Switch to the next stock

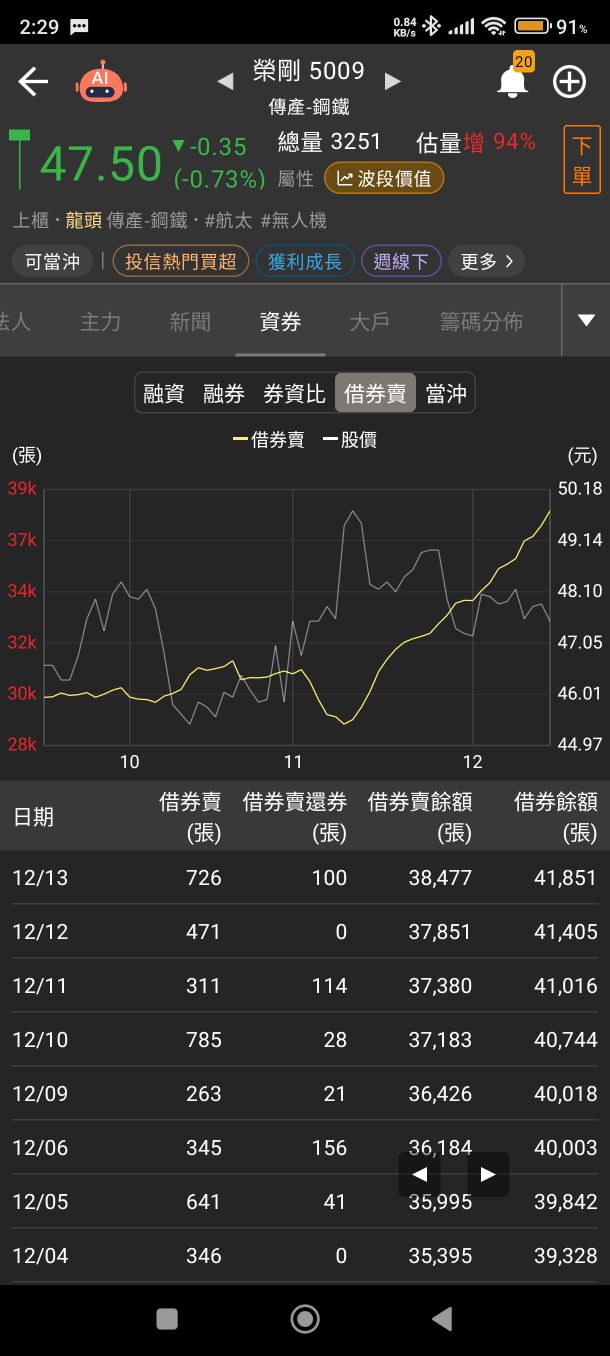392,82
